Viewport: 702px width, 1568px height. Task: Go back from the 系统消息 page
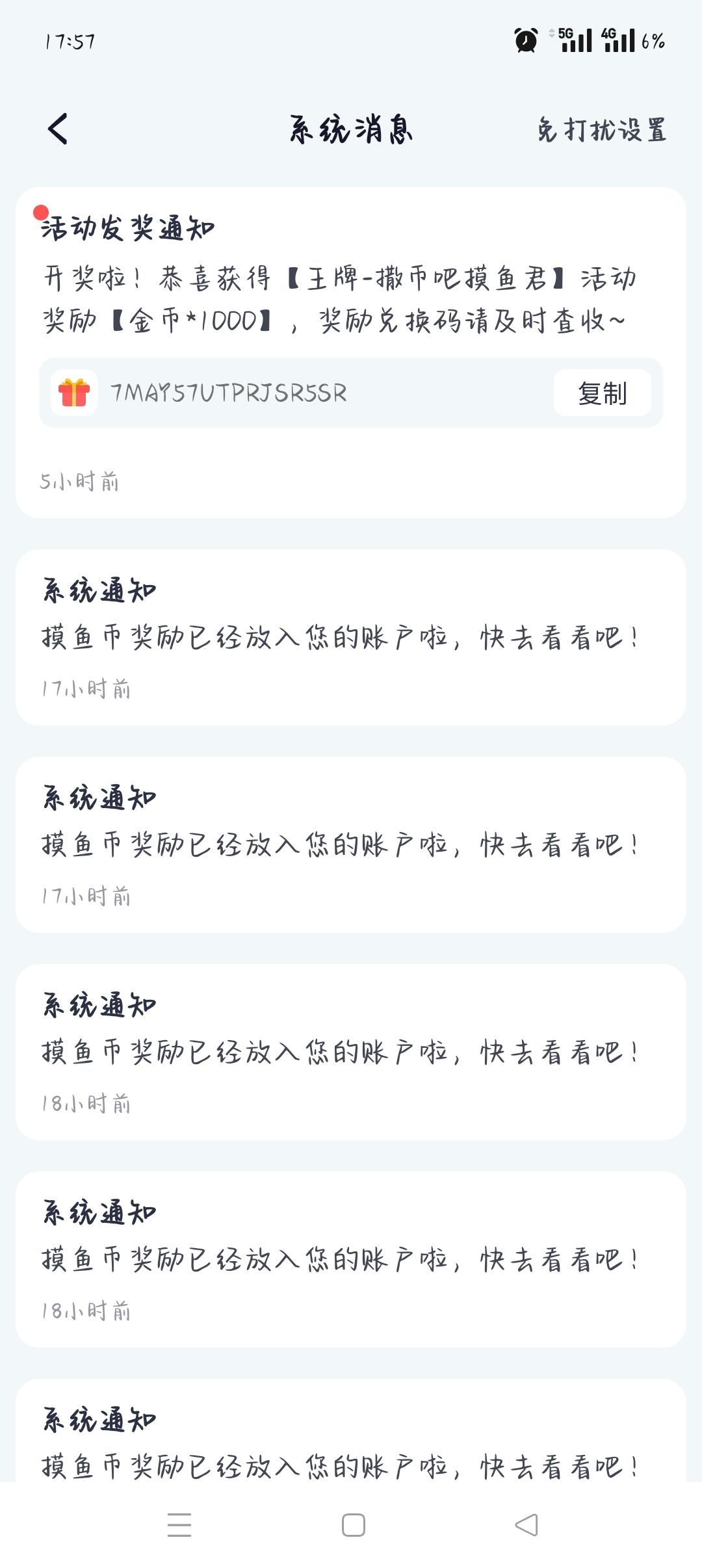tap(58, 129)
